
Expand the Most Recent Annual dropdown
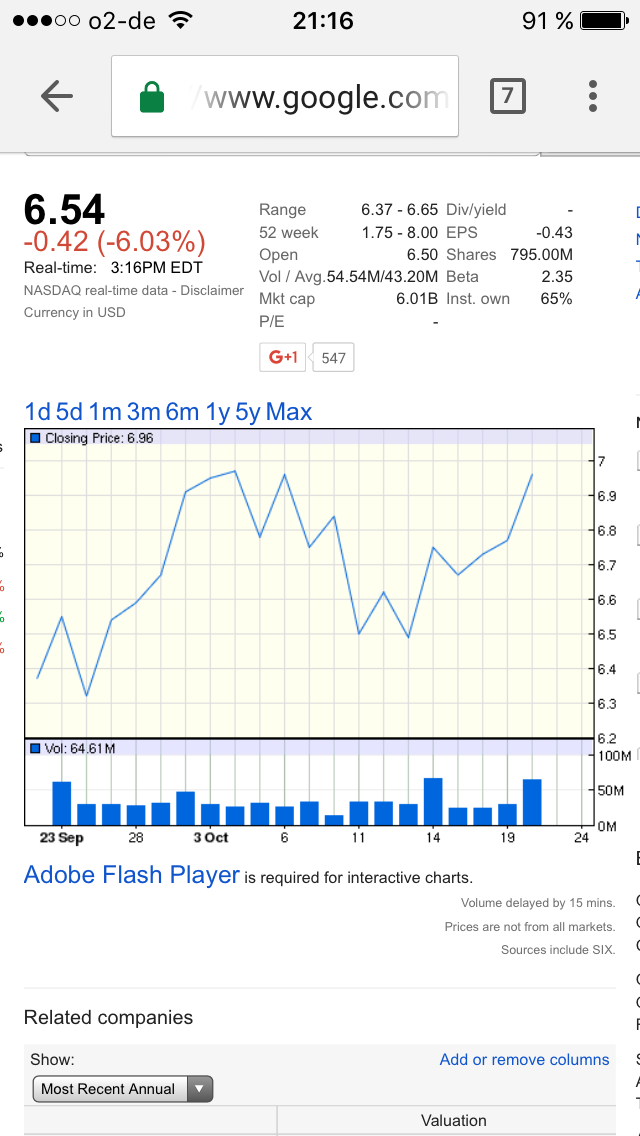coord(122,1089)
